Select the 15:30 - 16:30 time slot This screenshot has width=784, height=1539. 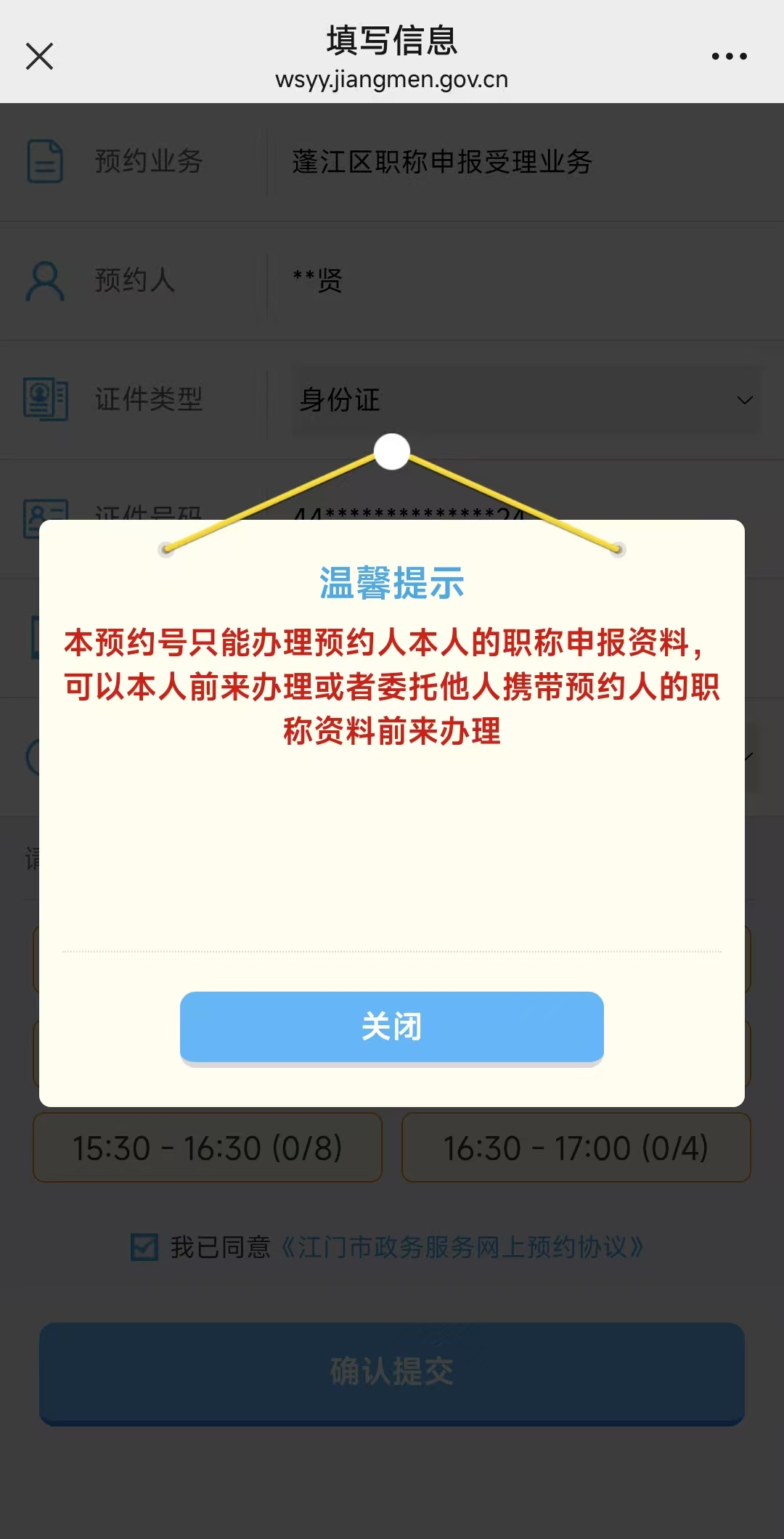[208, 1148]
